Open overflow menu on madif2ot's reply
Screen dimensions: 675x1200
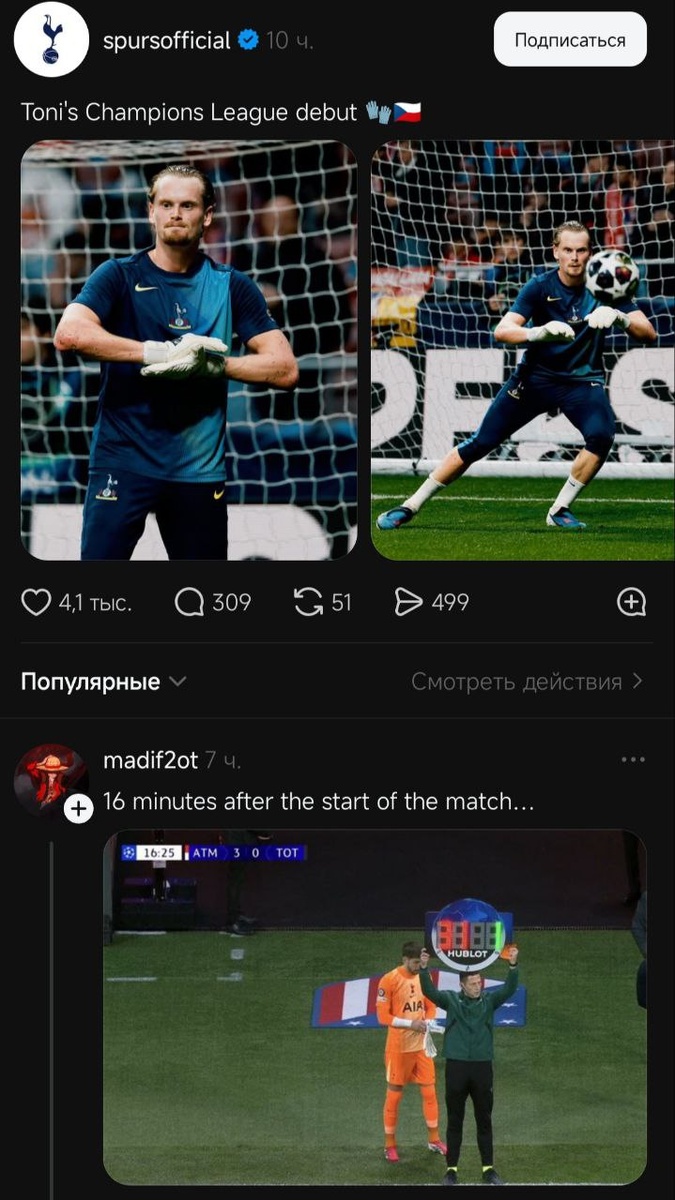coord(633,760)
